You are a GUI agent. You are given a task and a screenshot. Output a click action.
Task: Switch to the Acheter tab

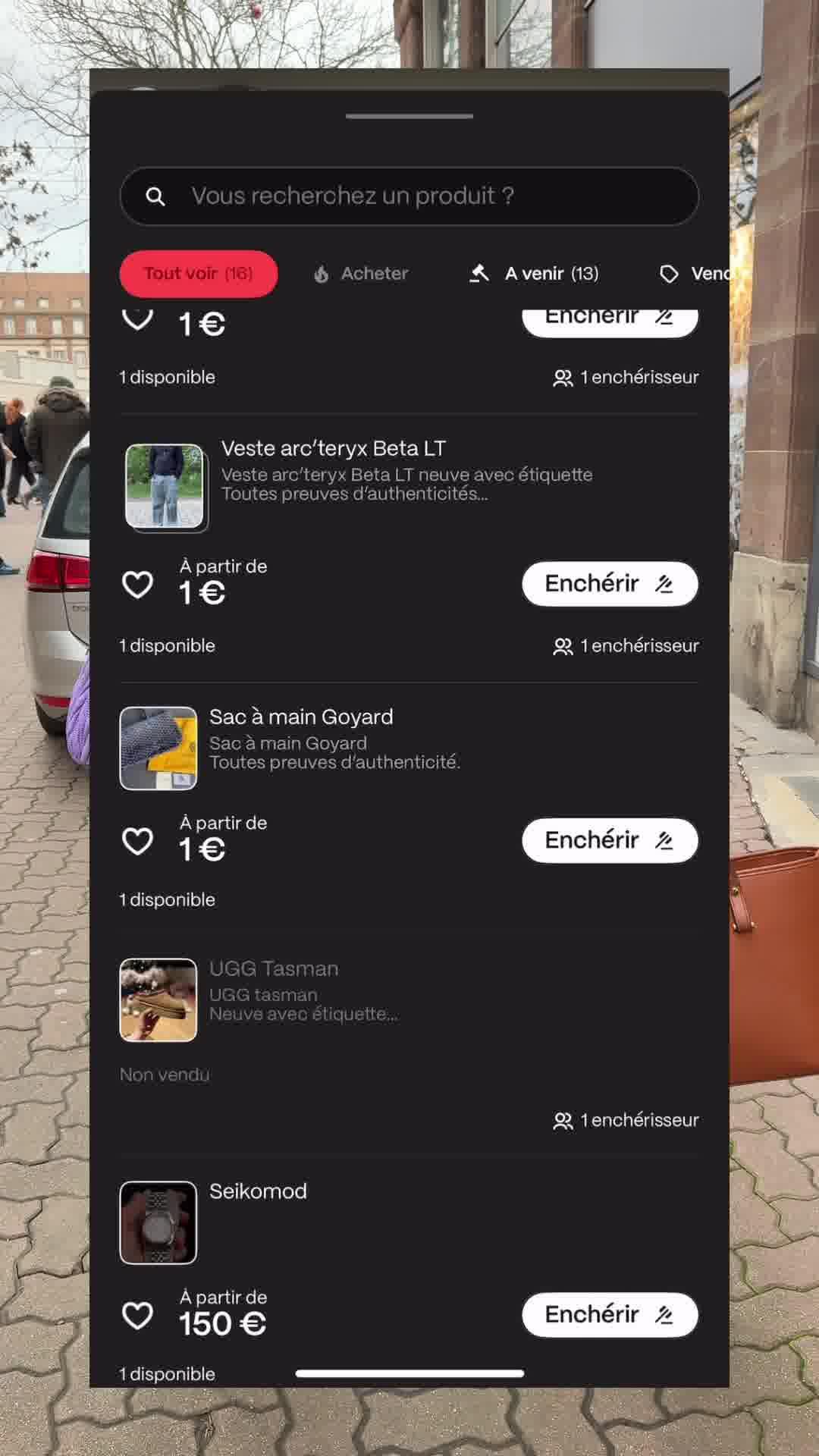(360, 274)
